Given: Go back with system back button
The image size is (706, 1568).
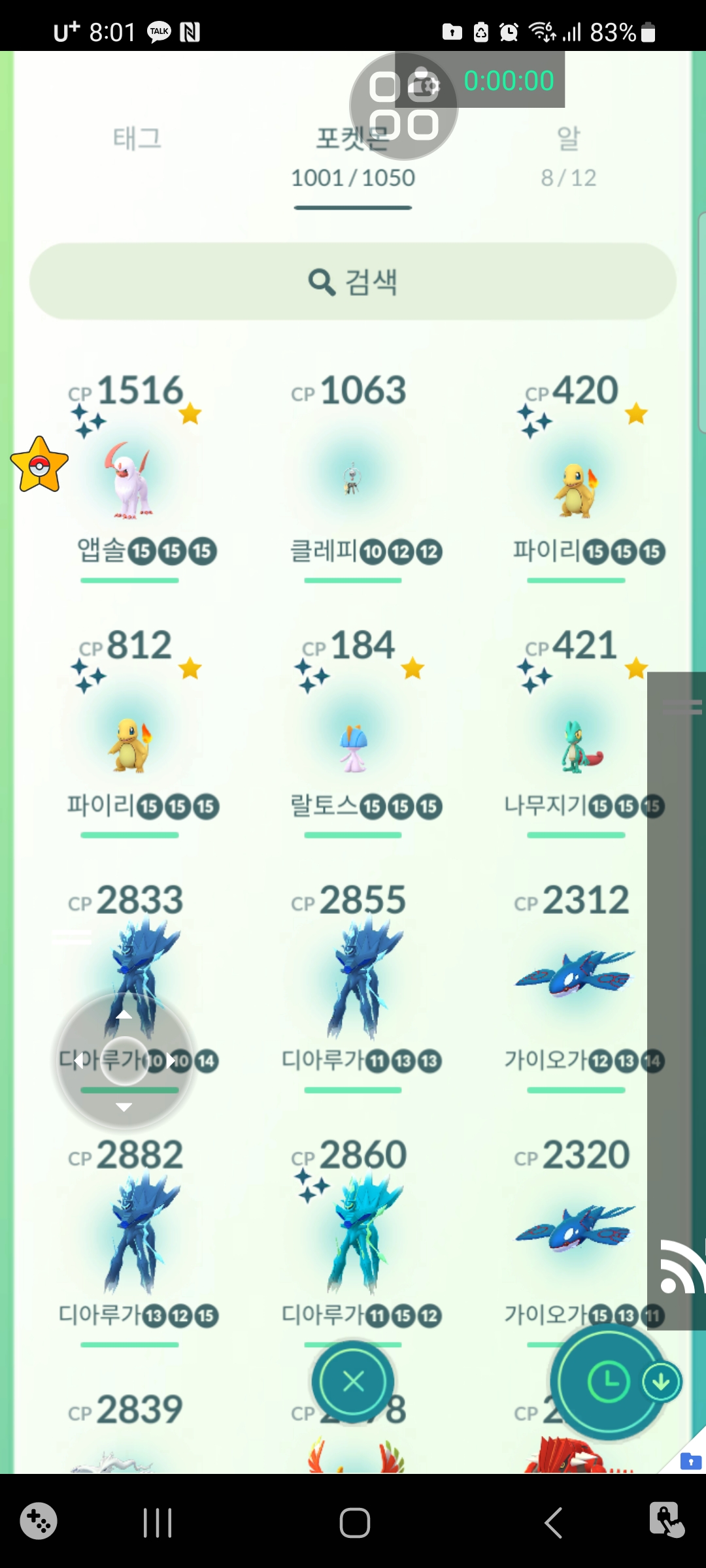Looking at the screenshot, I should (x=553, y=1523).
